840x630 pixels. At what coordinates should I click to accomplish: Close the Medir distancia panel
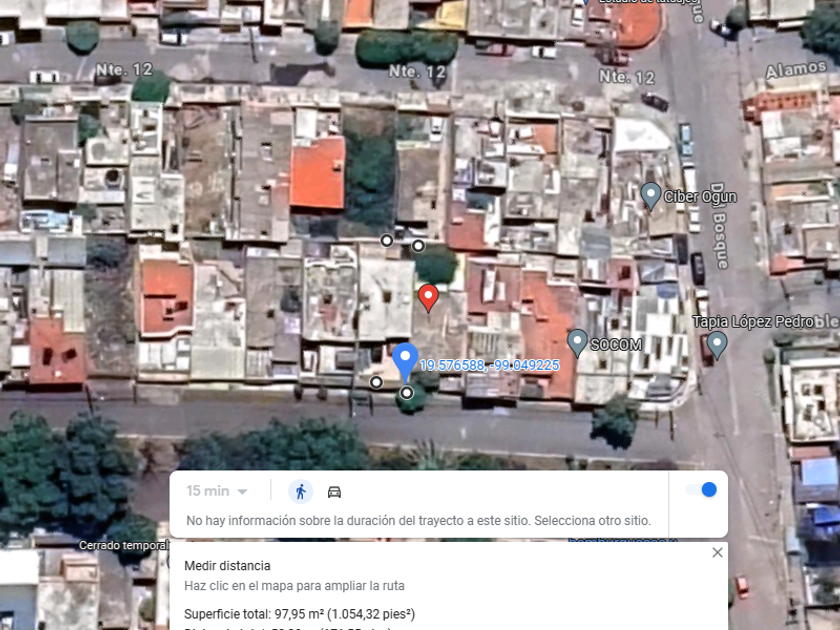pyautogui.click(x=717, y=552)
